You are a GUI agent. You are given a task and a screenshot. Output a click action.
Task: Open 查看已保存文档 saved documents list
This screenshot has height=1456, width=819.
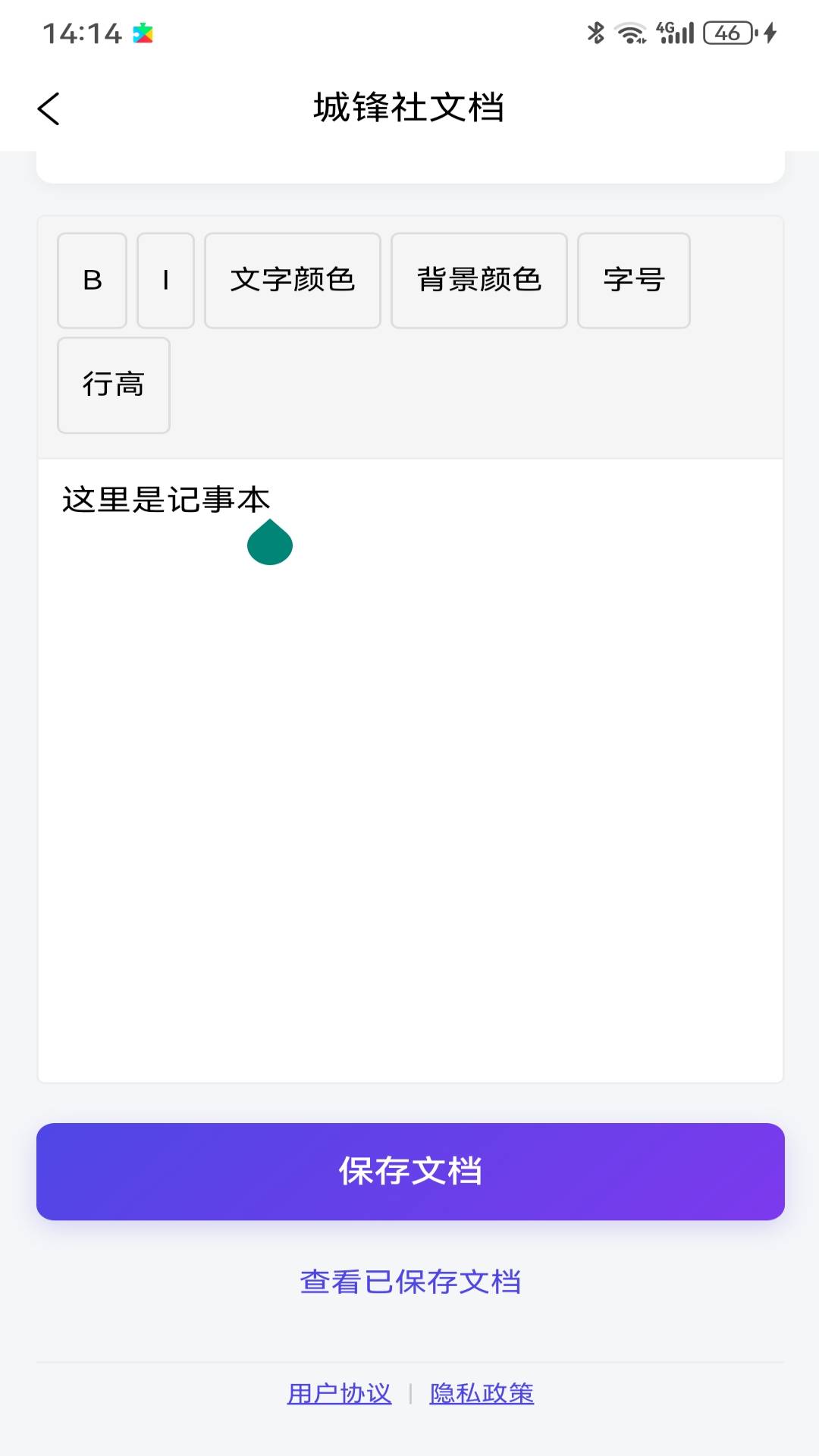pyautogui.click(x=409, y=1282)
